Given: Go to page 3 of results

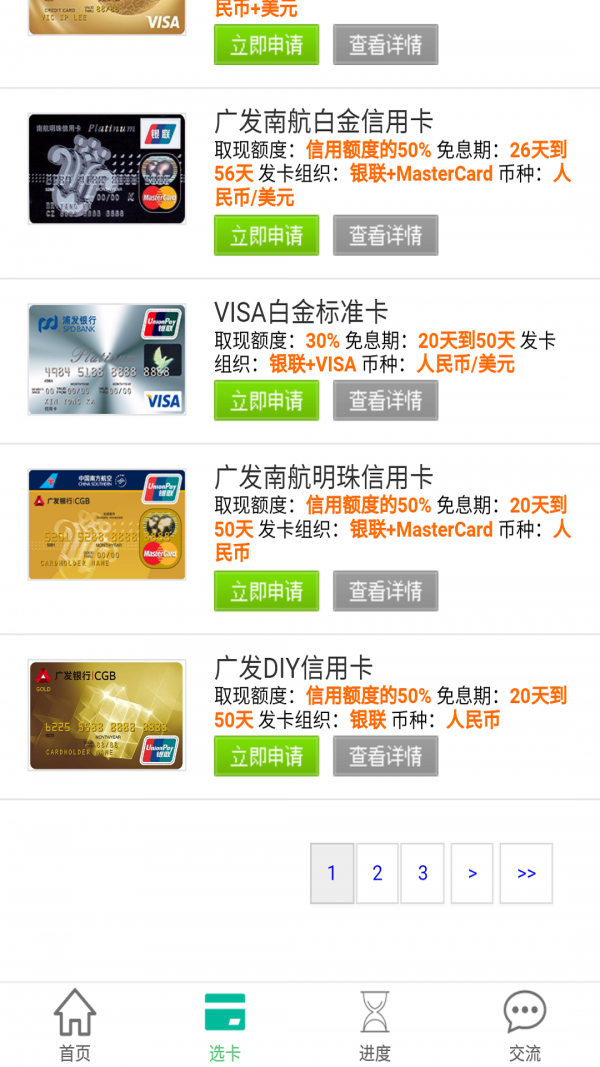Looking at the screenshot, I should pos(422,873).
